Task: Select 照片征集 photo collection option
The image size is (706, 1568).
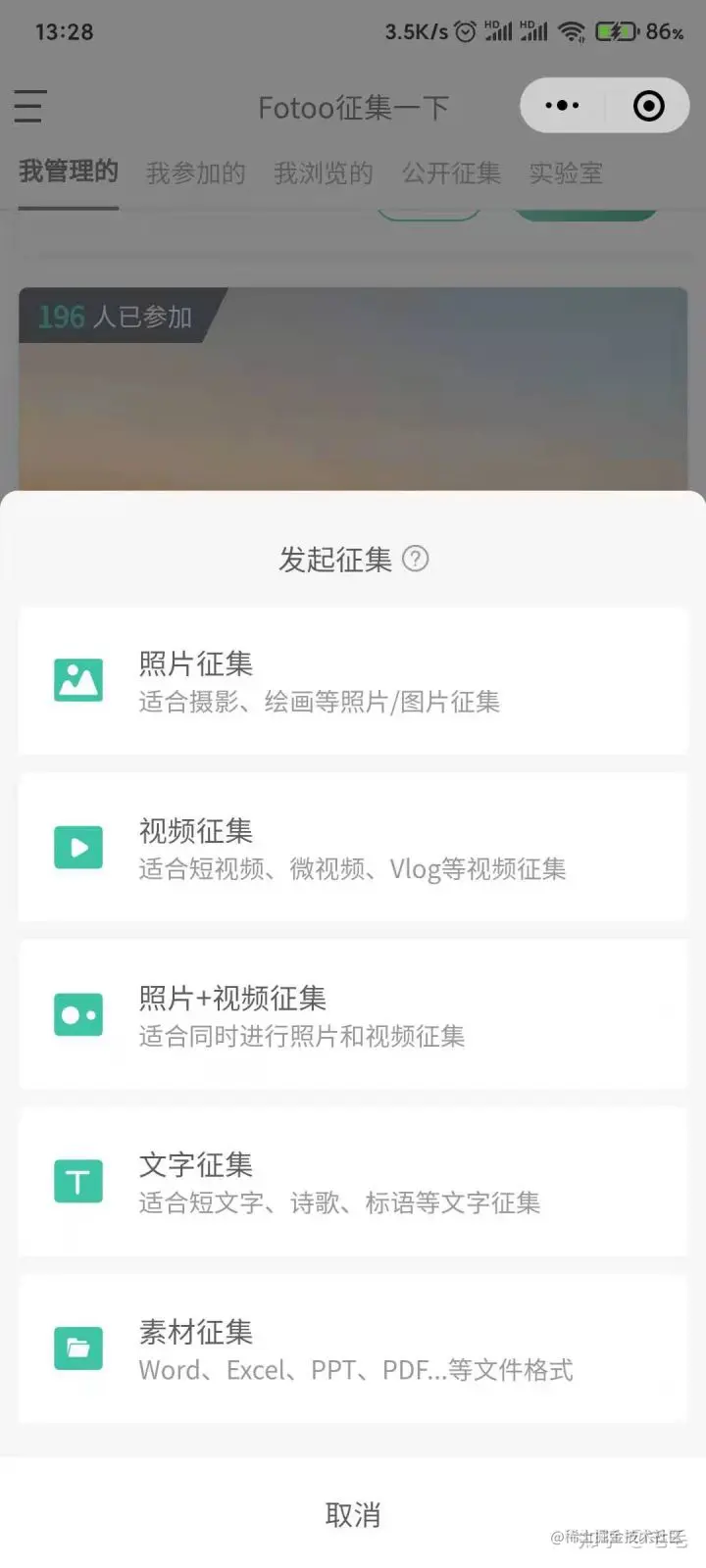Action: pyautogui.click(x=353, y=681)
